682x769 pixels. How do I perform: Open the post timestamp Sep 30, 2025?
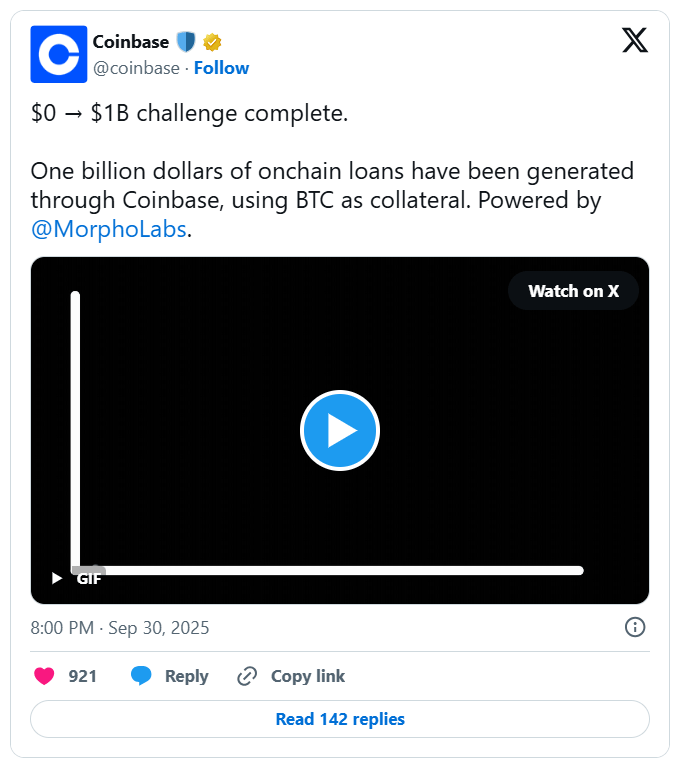(120, 628)
